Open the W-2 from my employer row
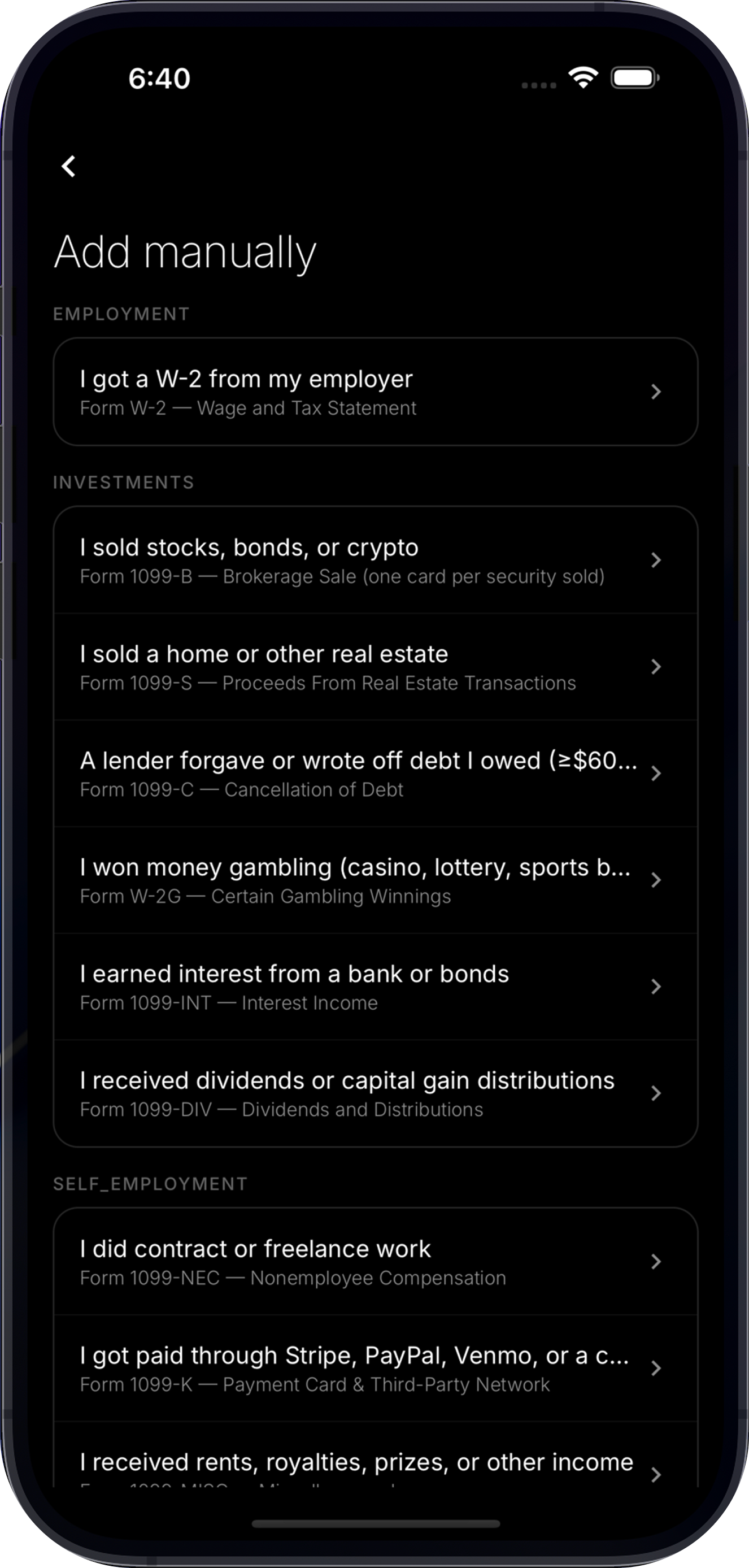Screen dimensions: 749x1568 (x=376, y=392)
